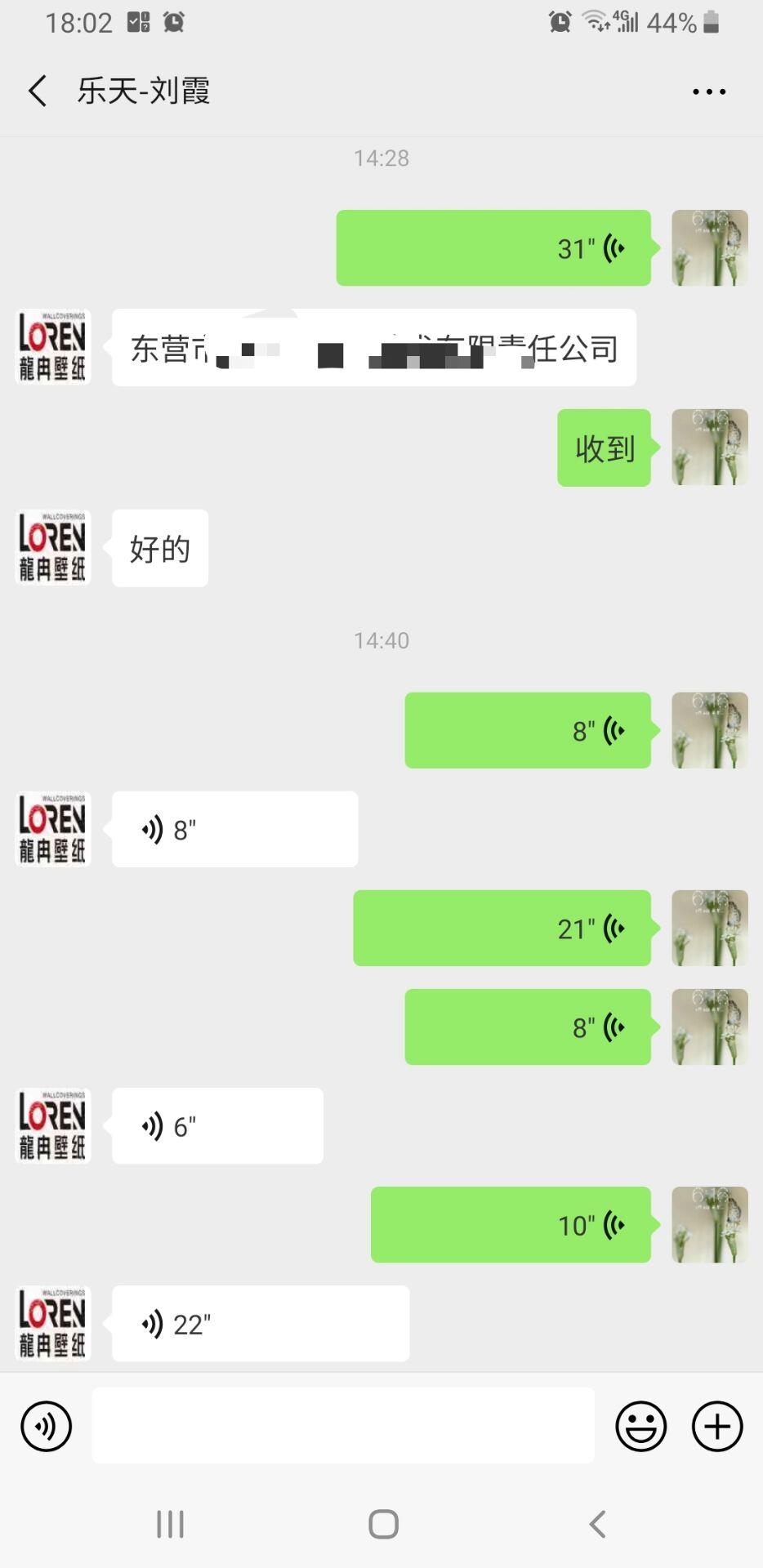Go back from the chat with 乐天-刘霞

click(38, 91)
